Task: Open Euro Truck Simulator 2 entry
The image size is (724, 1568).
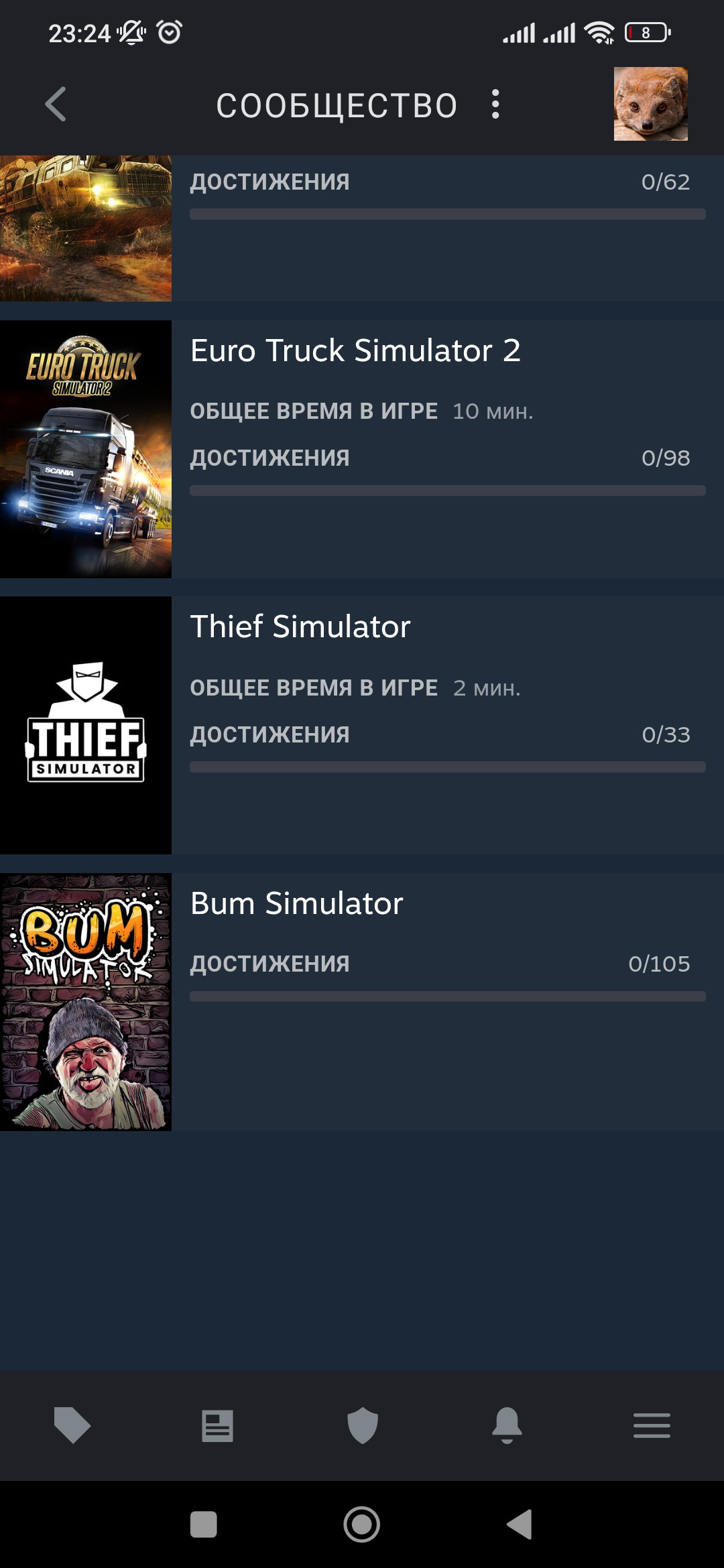Action: pos(362,449)
